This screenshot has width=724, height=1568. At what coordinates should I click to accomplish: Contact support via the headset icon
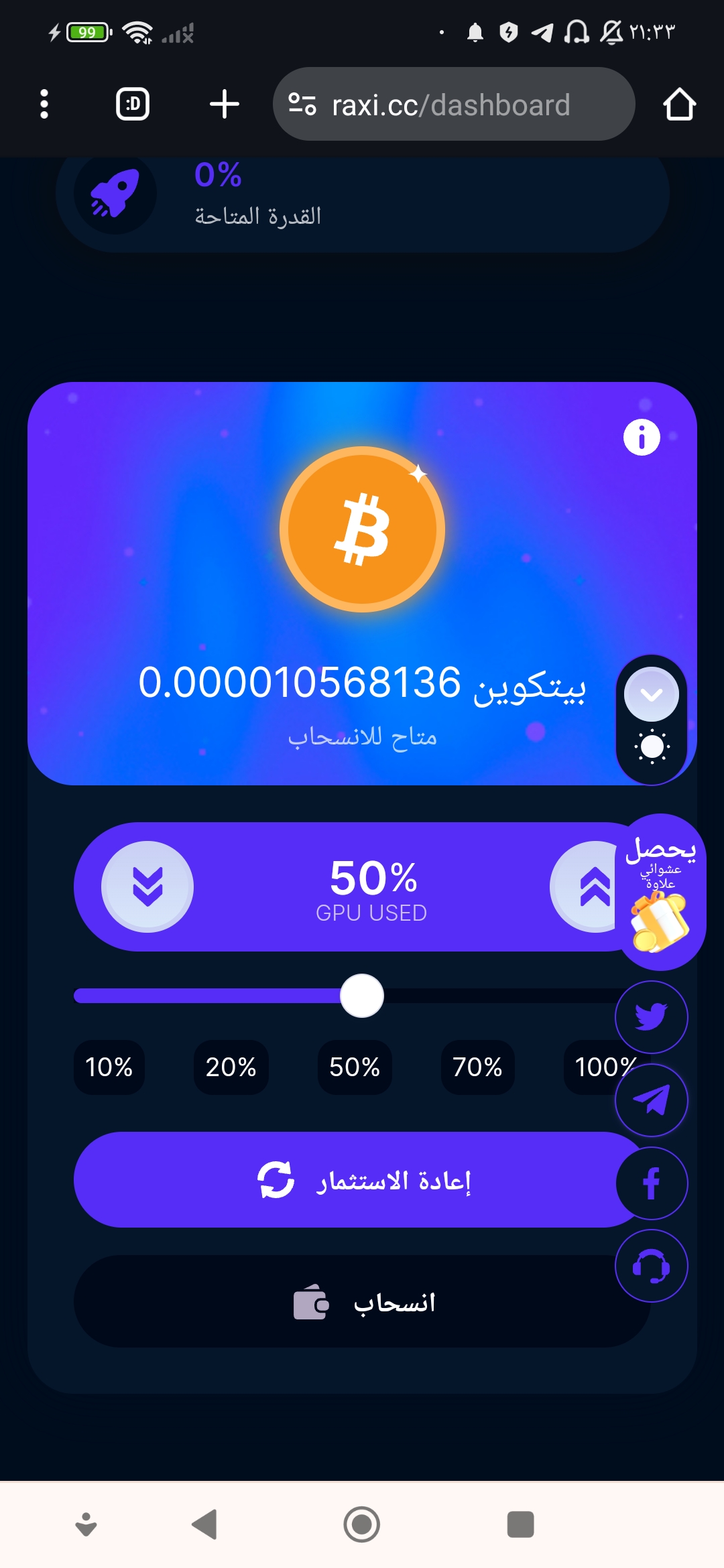pyautogui.click(x=651, y=1266)
